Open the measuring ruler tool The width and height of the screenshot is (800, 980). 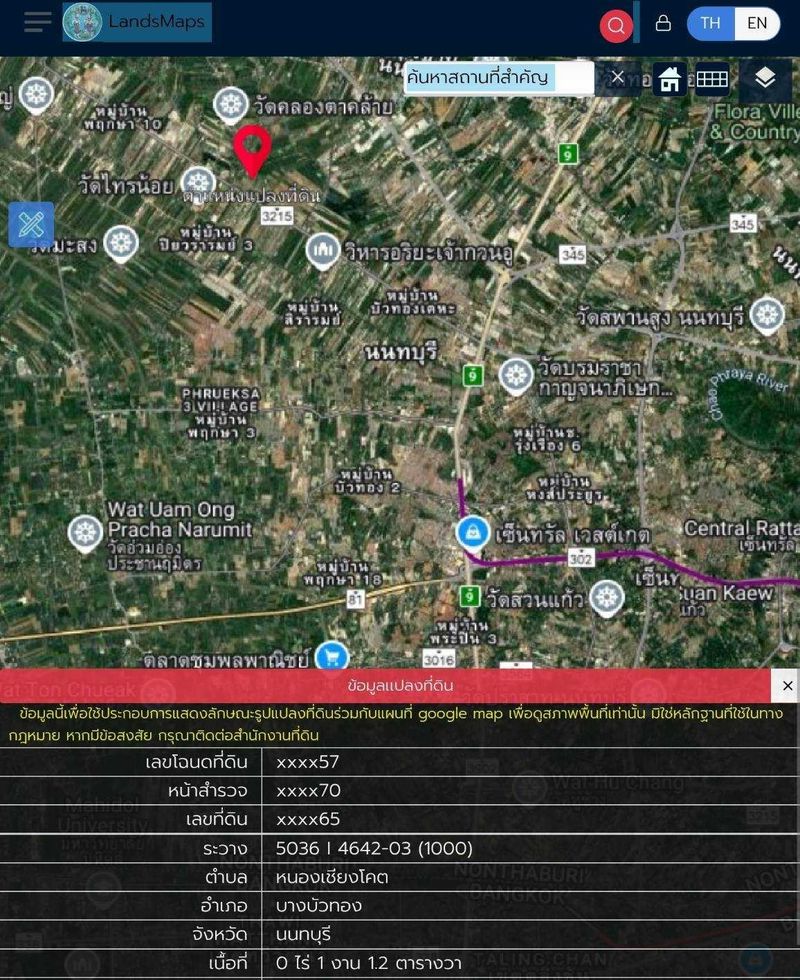(31, 224)
